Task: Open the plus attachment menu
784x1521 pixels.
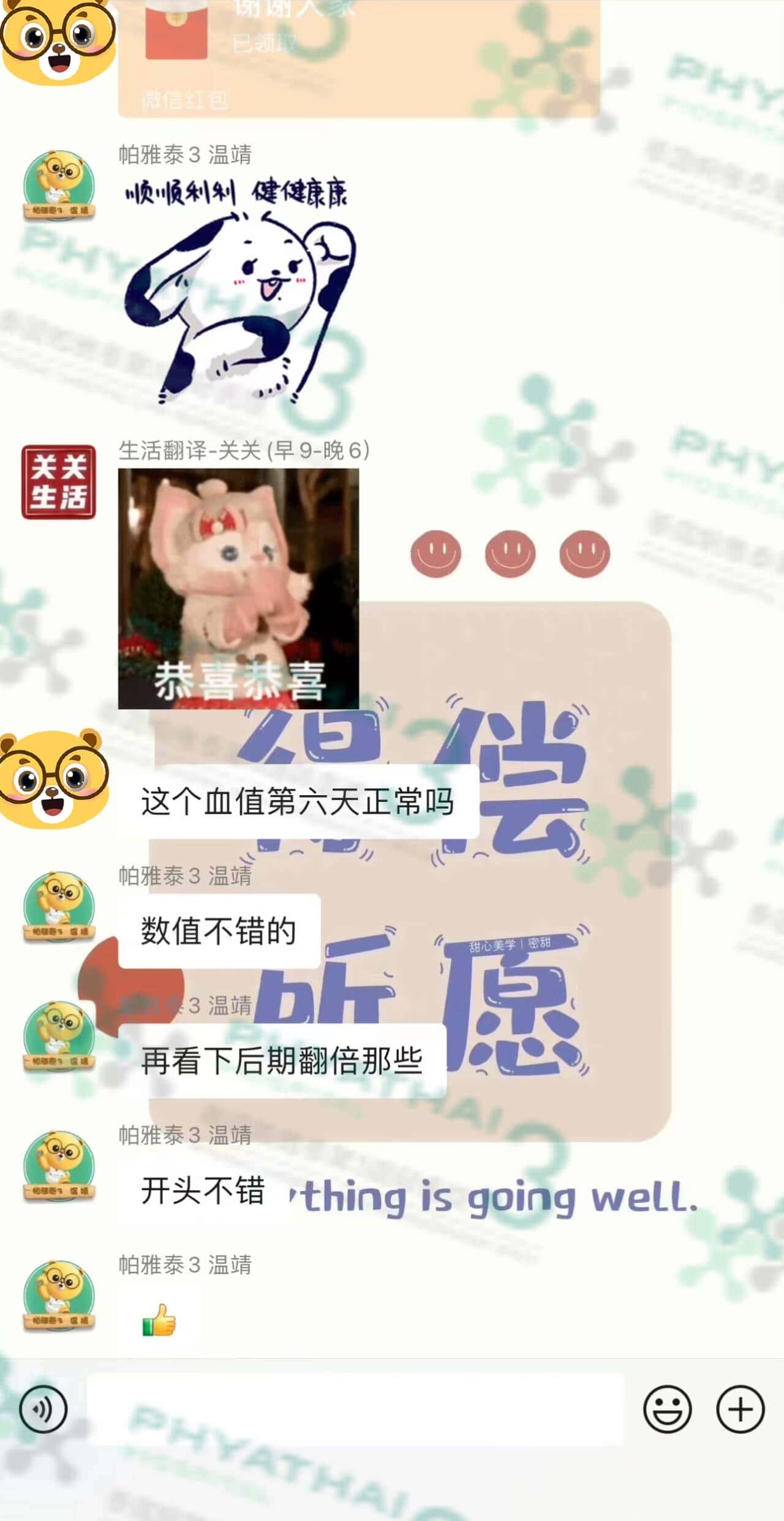Action: click(741, 1408)
